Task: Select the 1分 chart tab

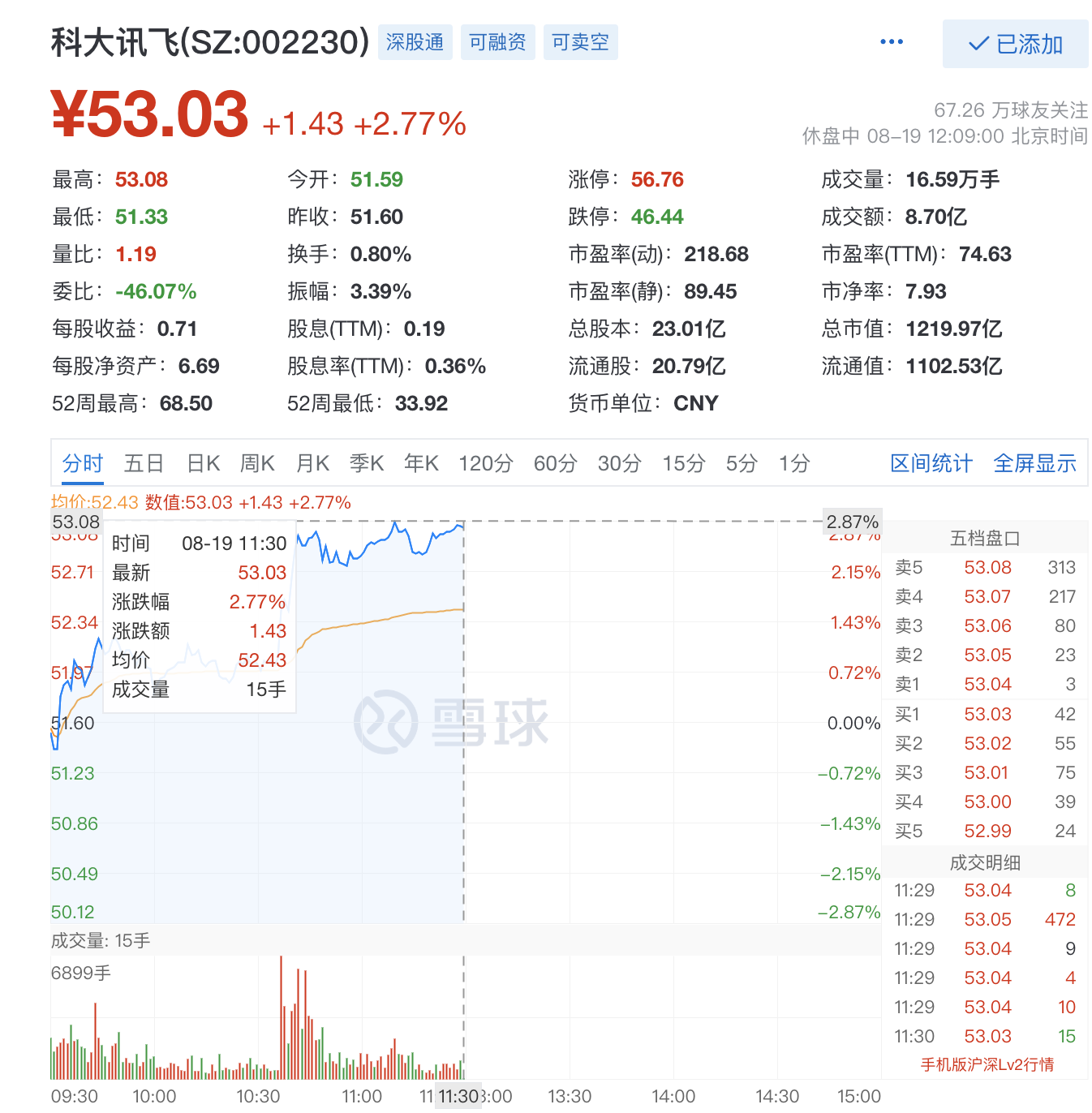Action: click(x=794, y=463)
